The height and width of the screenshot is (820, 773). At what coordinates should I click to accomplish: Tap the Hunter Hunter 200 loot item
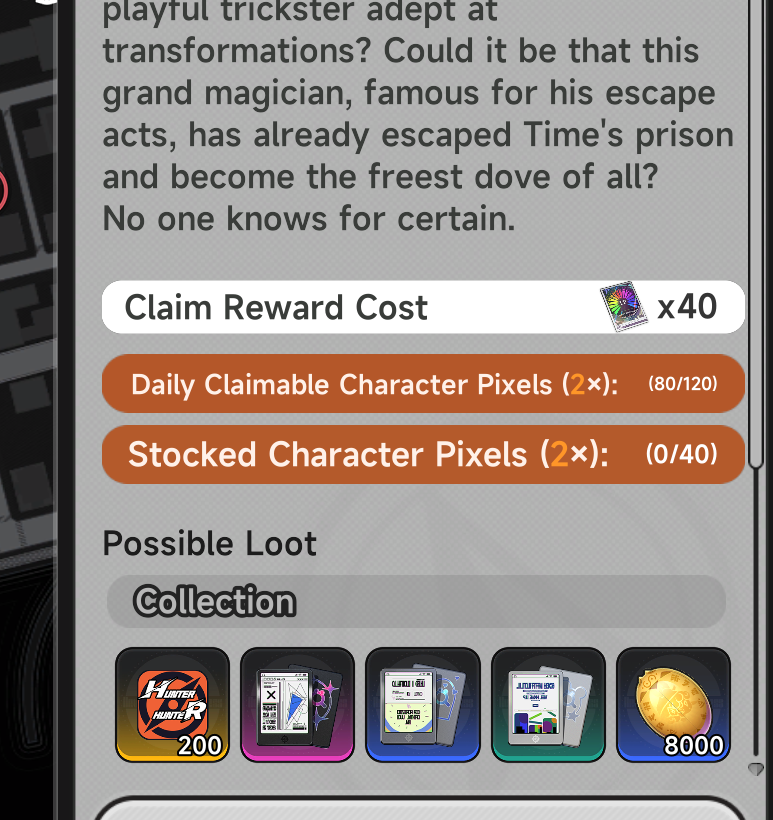click(x=172, y=704)
